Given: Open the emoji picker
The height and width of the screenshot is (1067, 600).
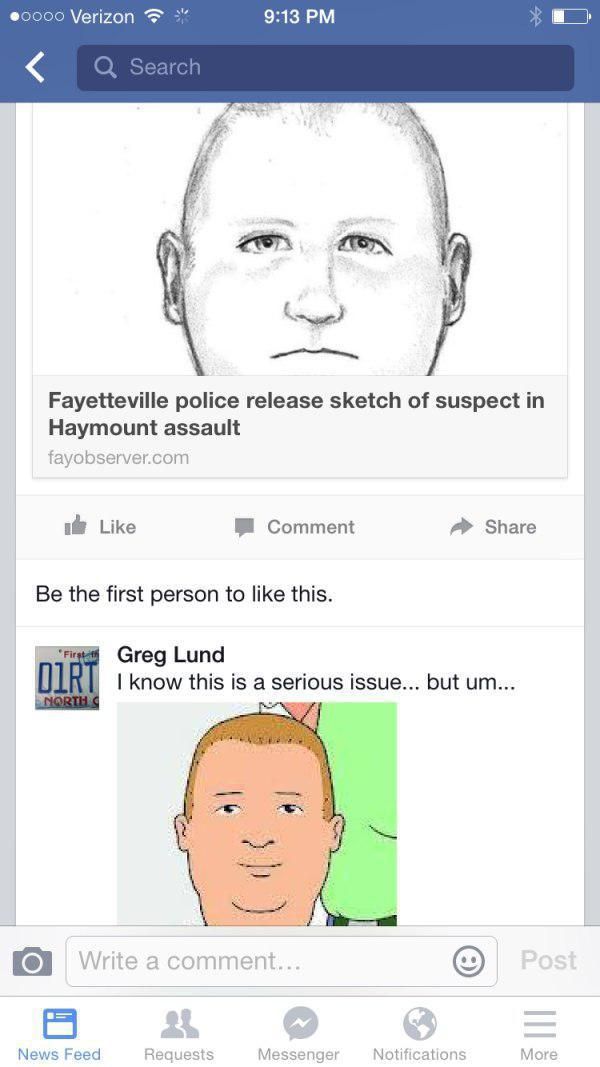Looking at the screenshot, I should [469, 962].
